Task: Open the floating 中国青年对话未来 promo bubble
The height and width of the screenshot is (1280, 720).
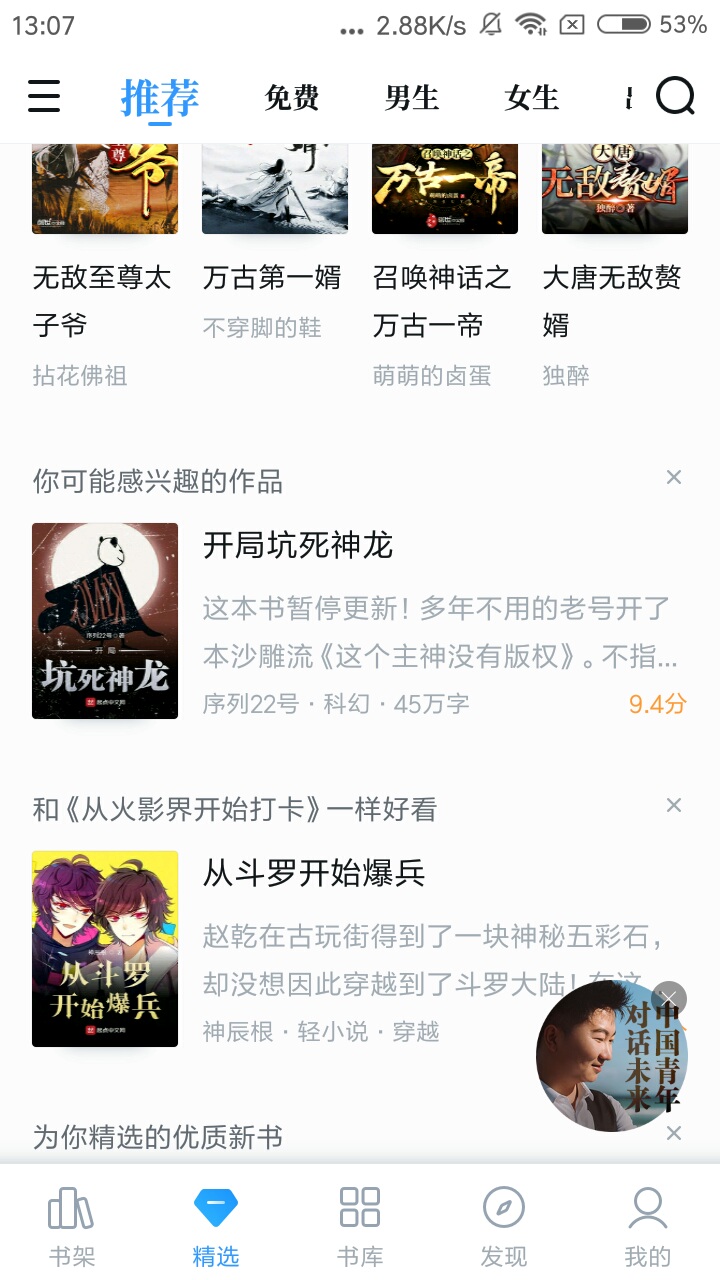Action: [610, 1057]
